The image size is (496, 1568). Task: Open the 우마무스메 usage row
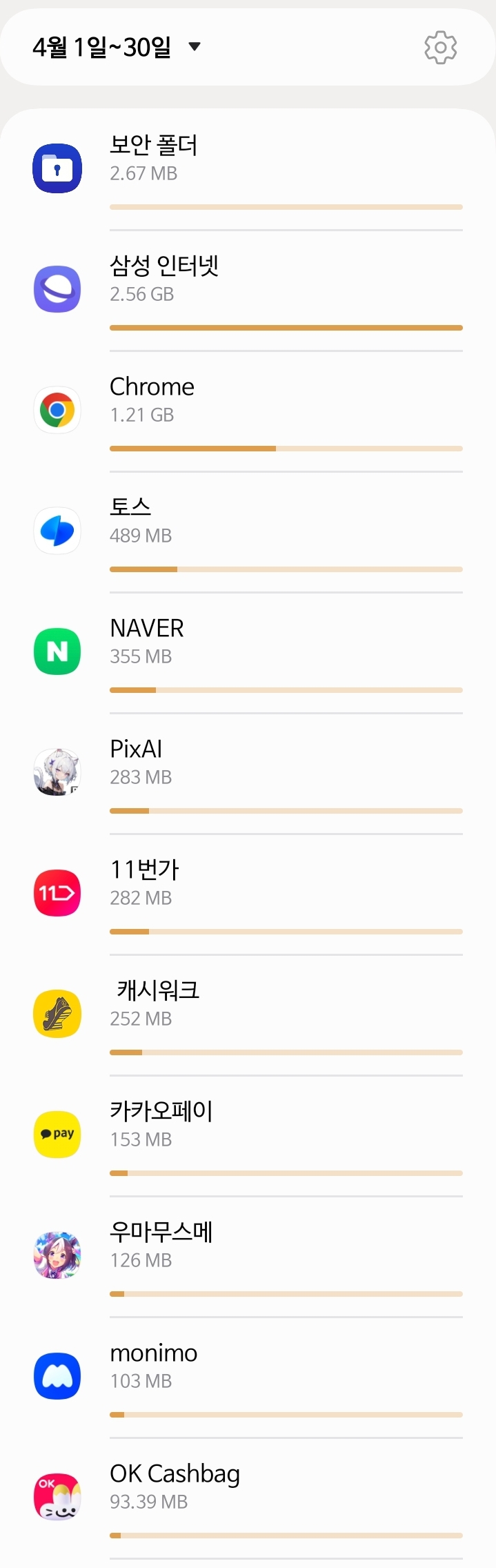(248, 1256)
